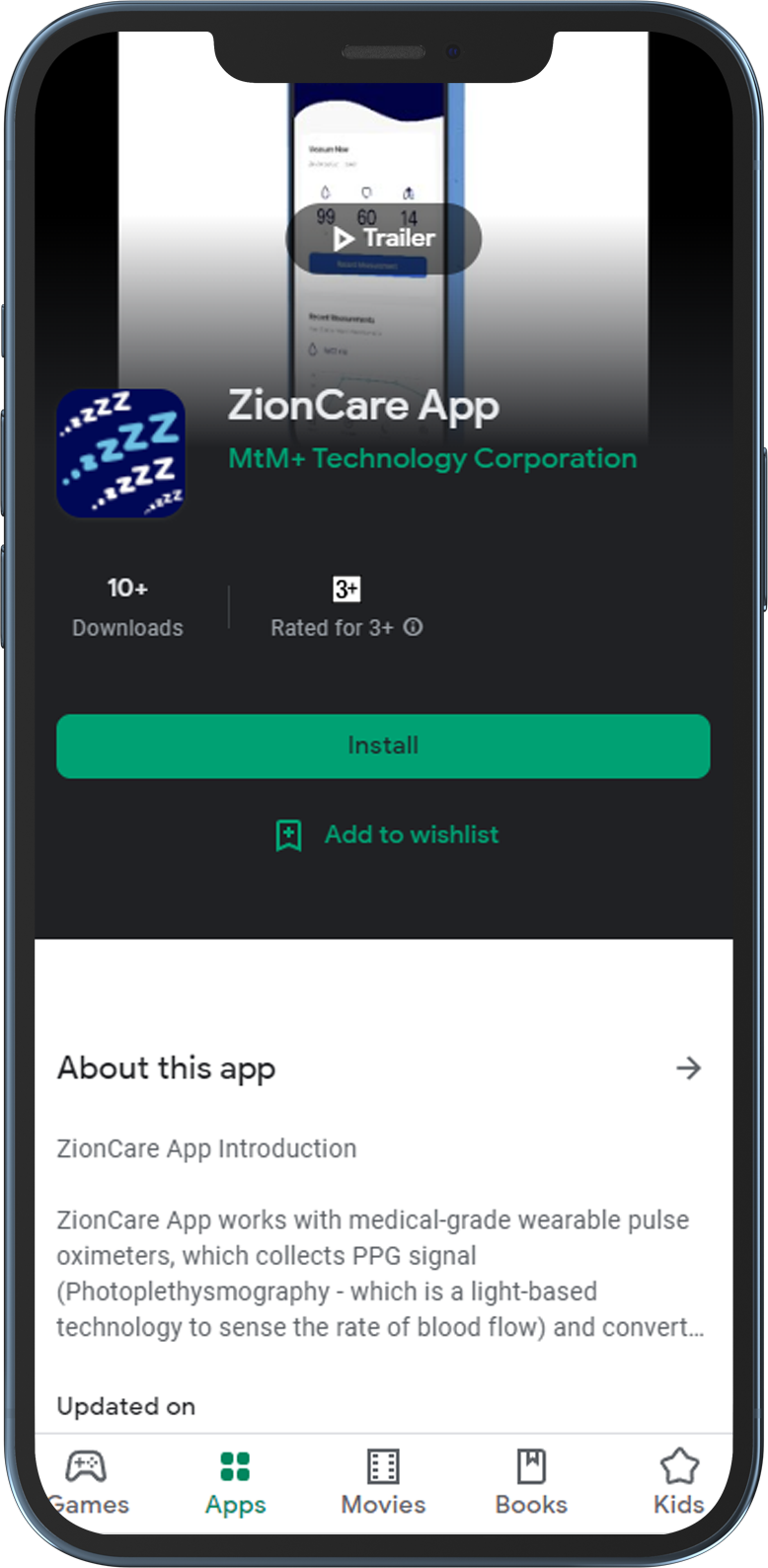768x1568 pixels.
Task: Expand About this app arrow
Action: pyautogui.click(x=688, y=1067)
